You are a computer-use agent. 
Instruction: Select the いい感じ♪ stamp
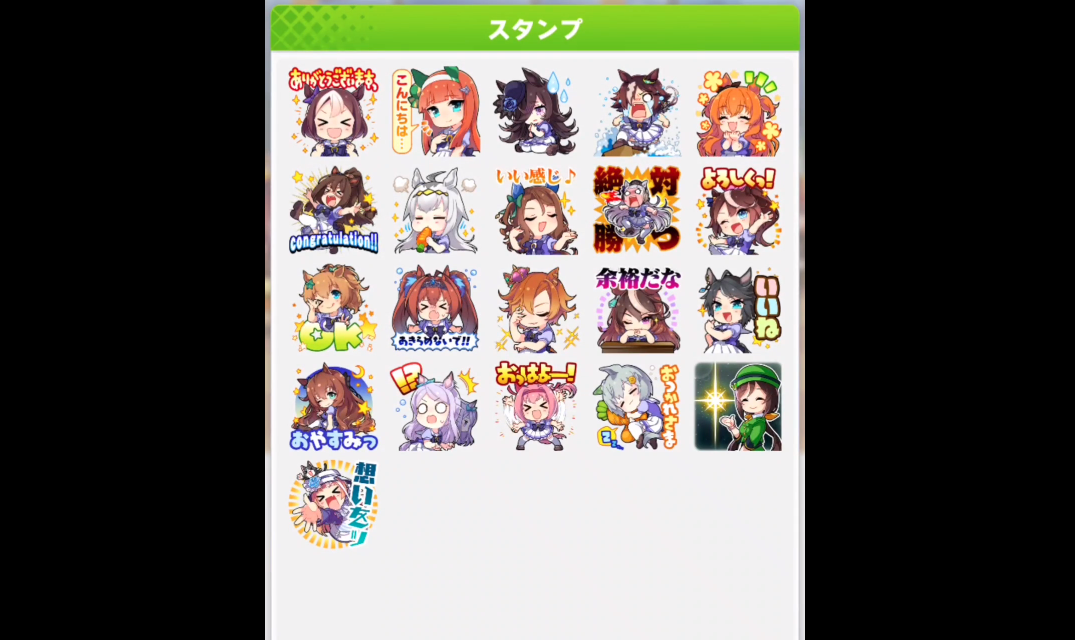(536, 211)
